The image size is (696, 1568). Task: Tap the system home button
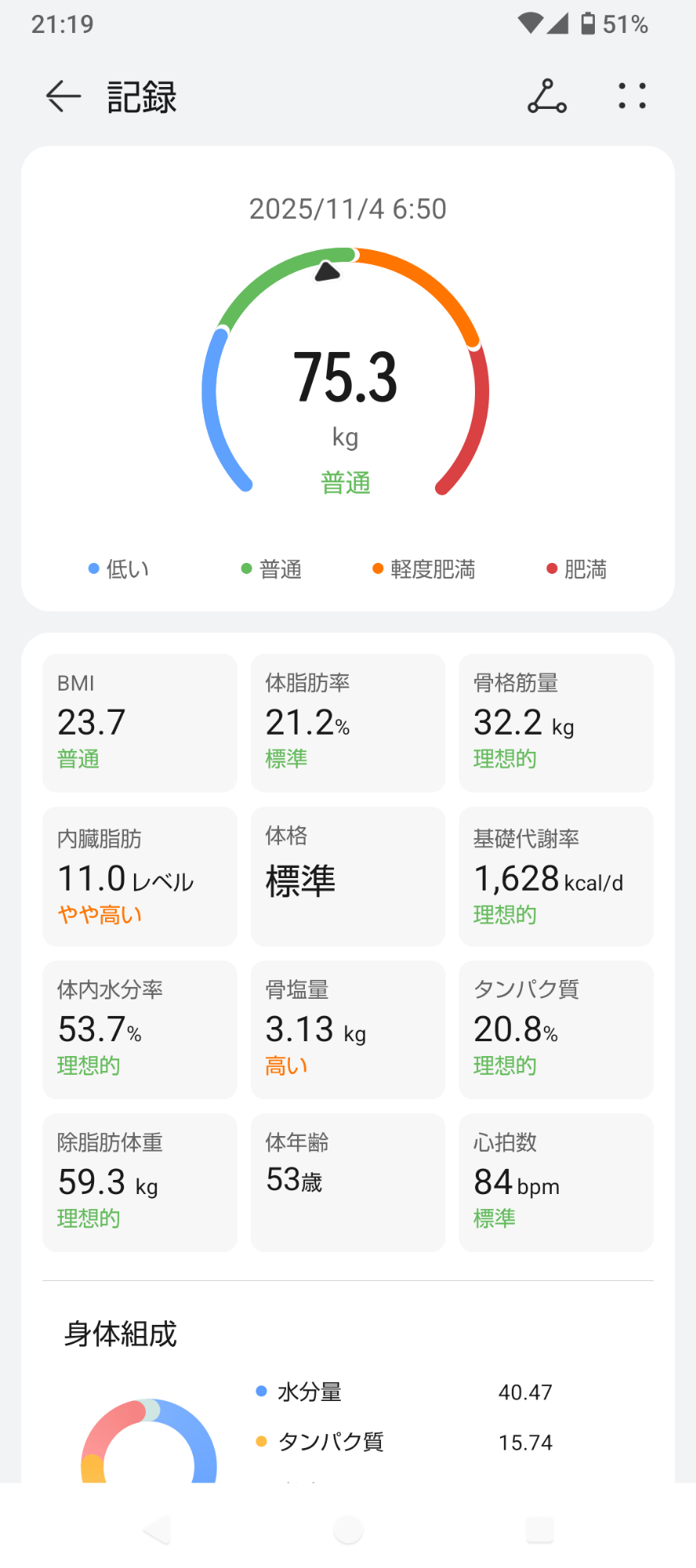348,1530
